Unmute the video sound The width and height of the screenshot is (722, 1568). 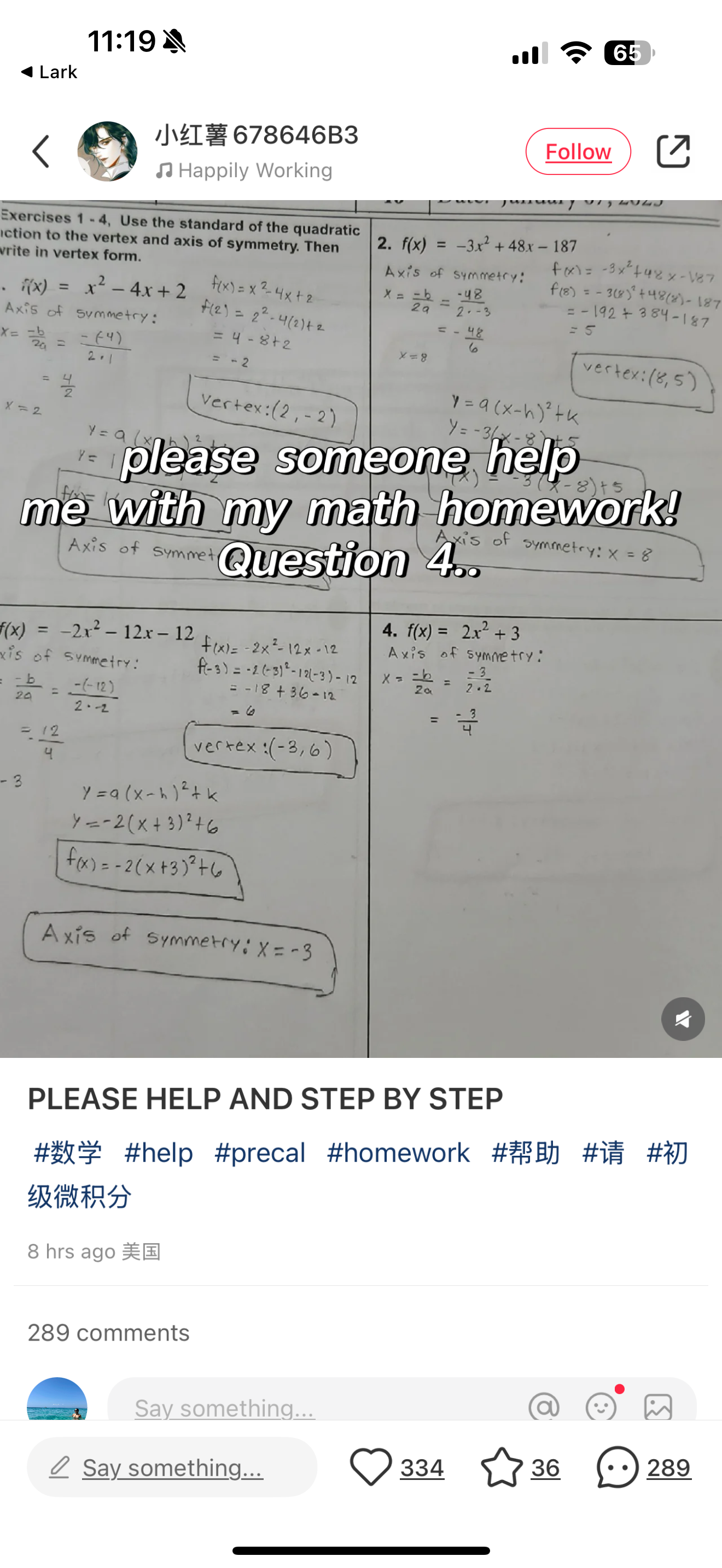[x=683, y=1019]
